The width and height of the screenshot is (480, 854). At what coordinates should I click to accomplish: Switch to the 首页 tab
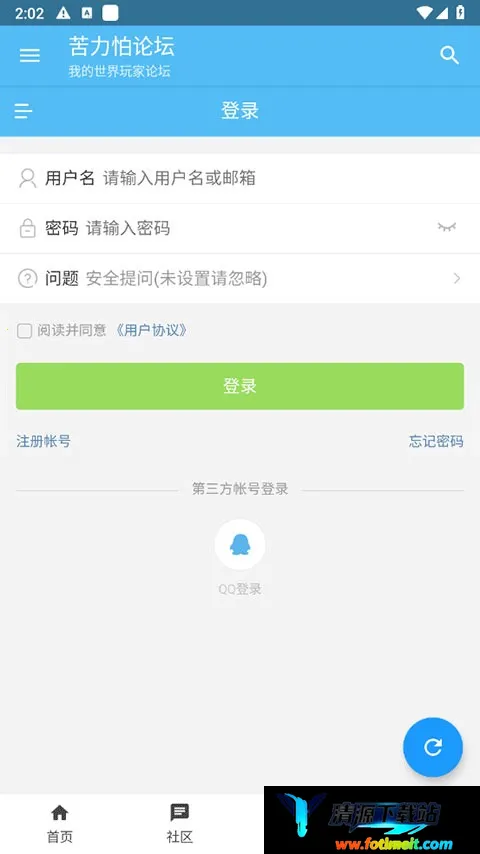pos(59,824)
